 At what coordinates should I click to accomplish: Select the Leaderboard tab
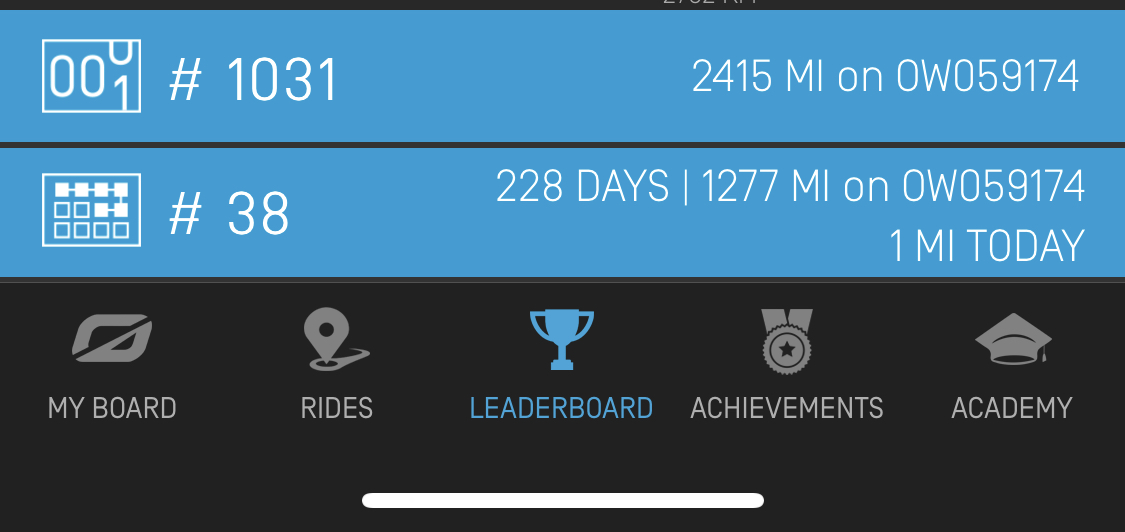point(561,365)
